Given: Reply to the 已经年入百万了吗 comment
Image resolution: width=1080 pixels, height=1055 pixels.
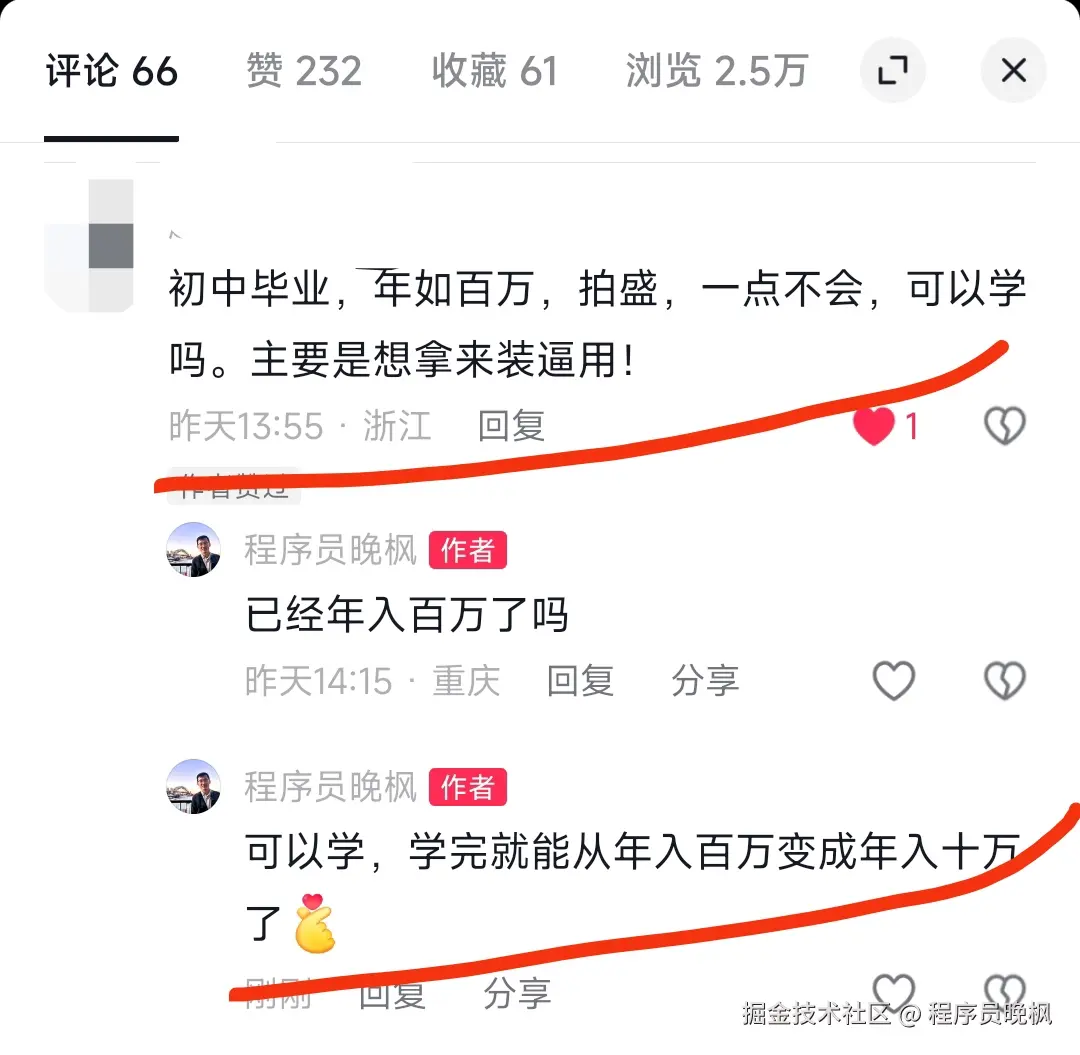Looking at the screenshot, I should point(580,681).
